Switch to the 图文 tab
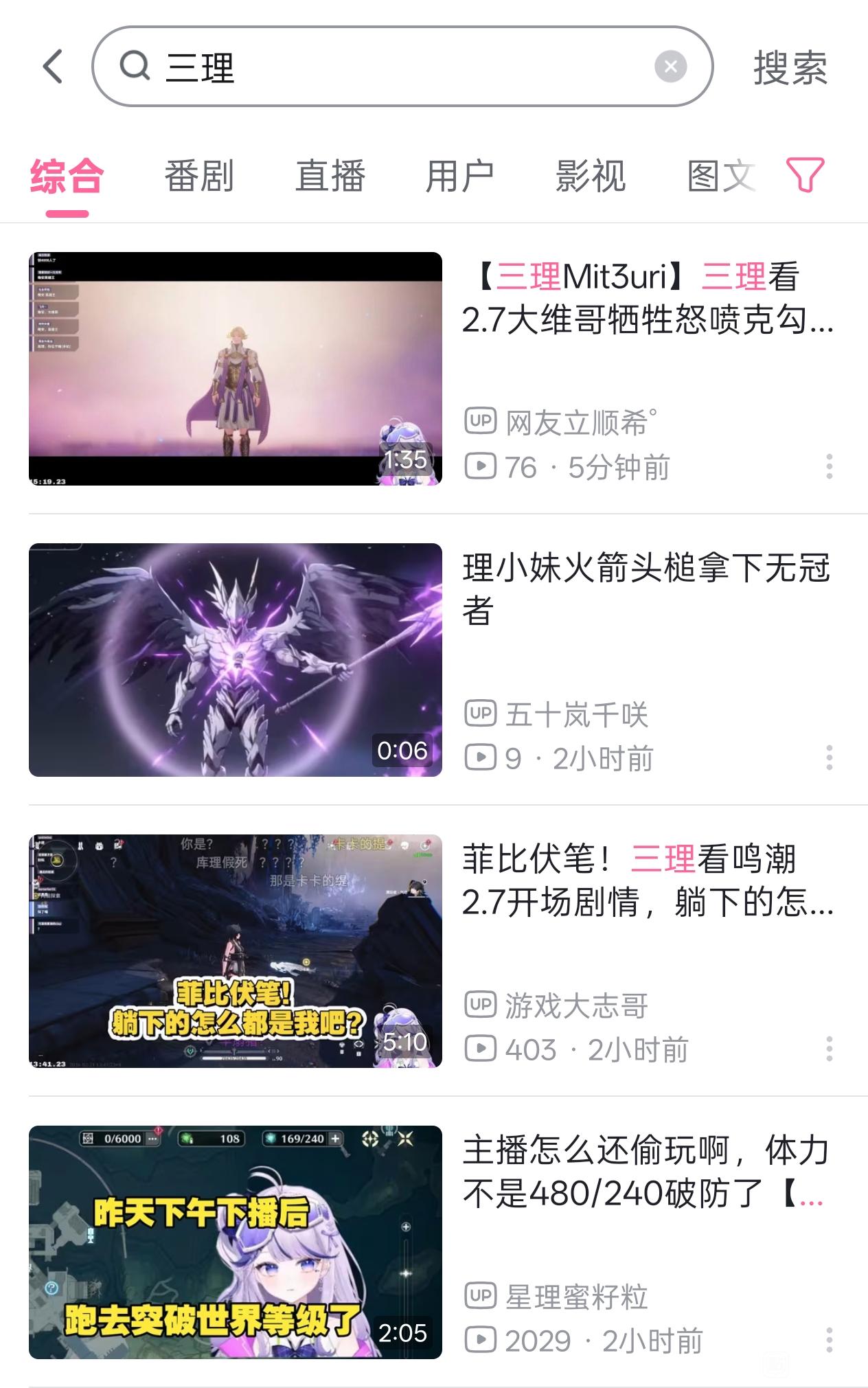Screen dimensions: 868x1388 [x=721, y=176]
